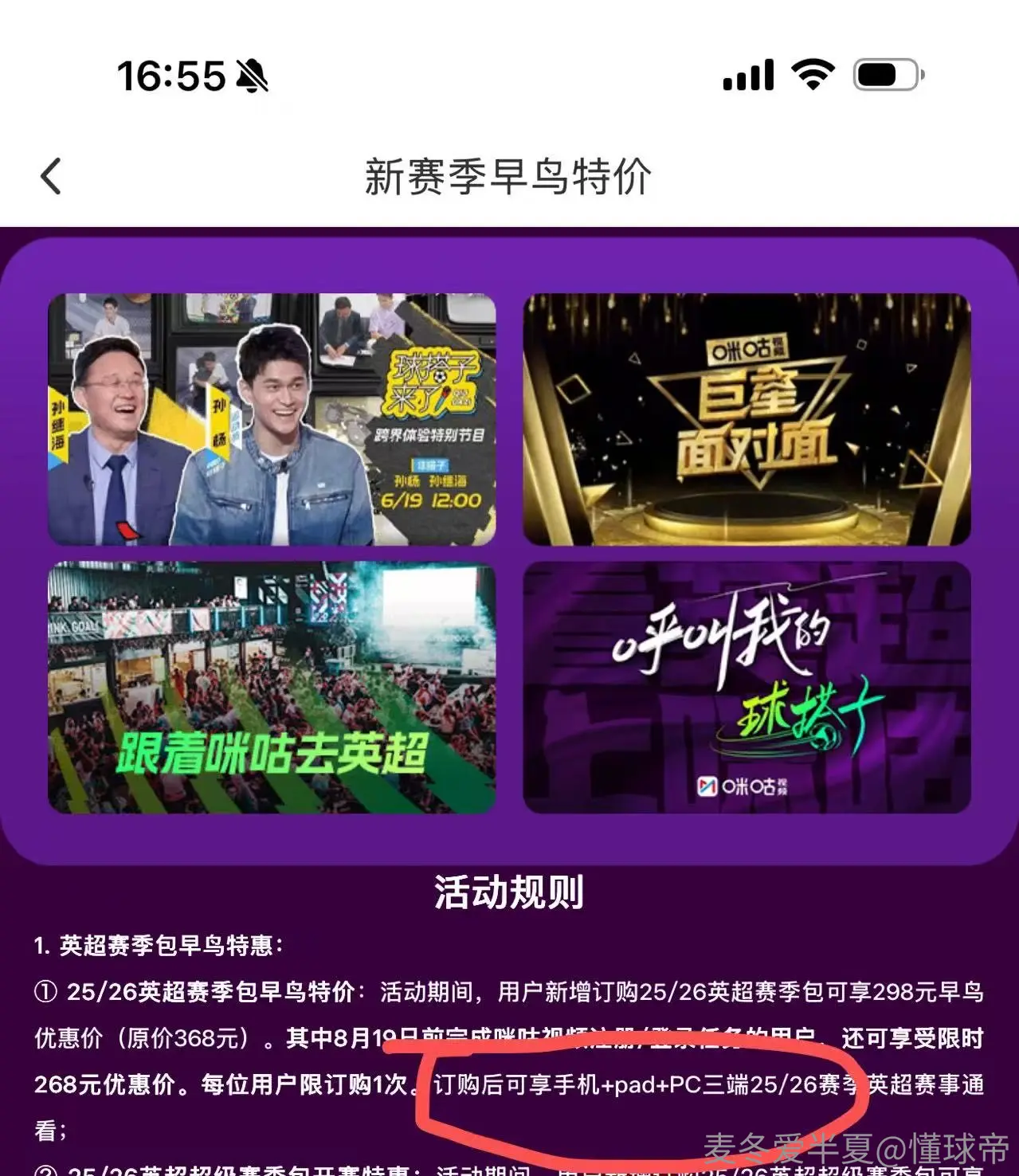Open the 跟着咪咕去英超 card
1019x1176 pixels.
pos(272,688)
